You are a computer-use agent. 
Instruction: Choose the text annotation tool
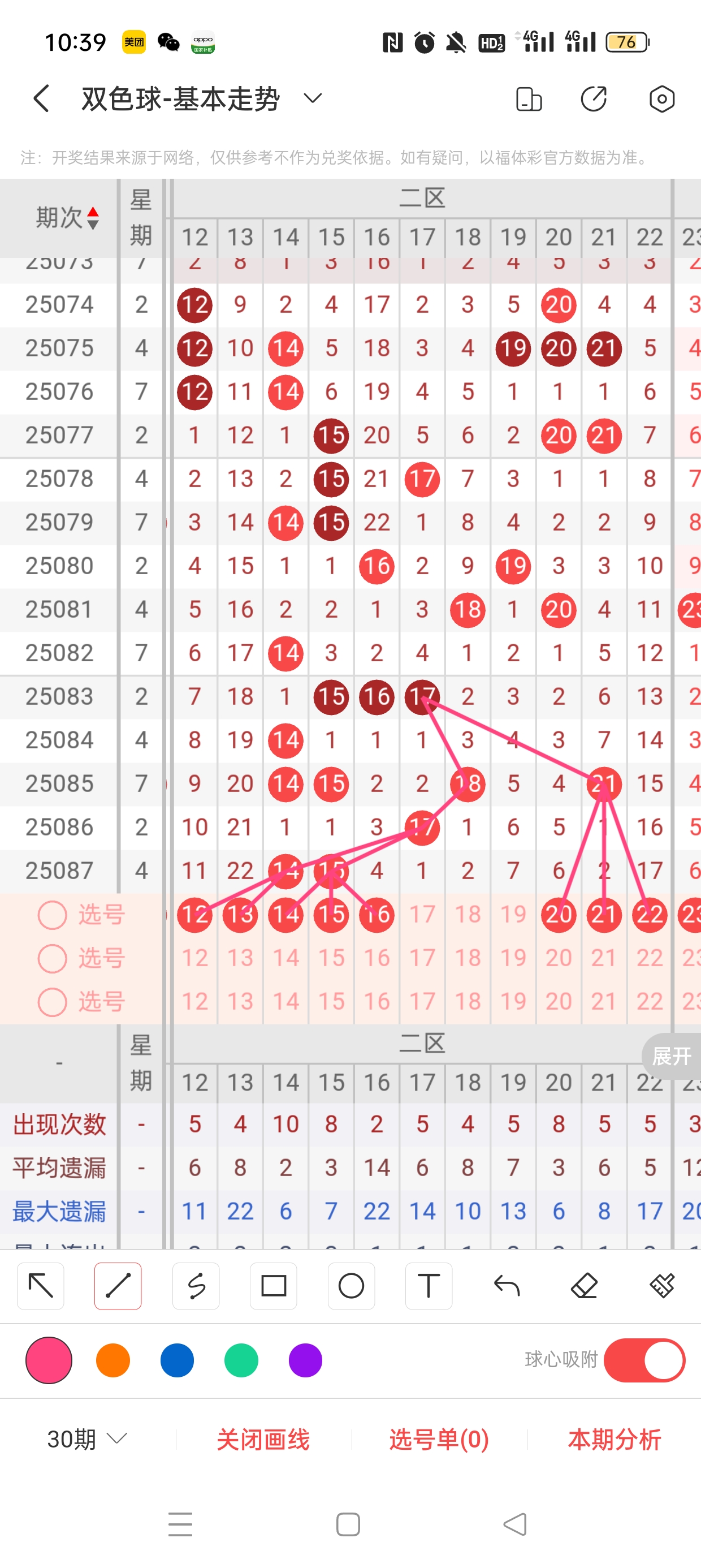tap(429, 1286)
